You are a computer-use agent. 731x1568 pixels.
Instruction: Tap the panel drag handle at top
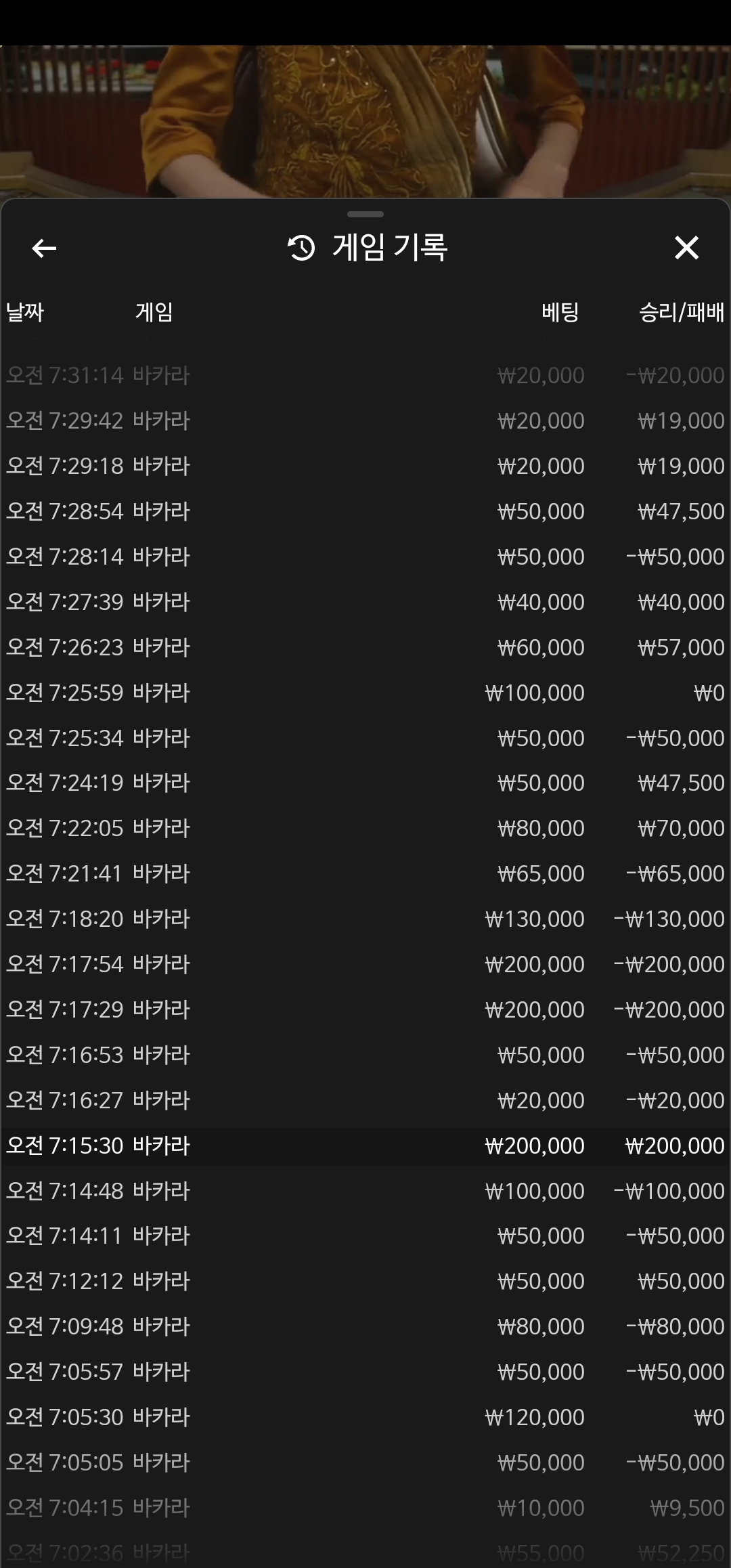pos(365,214)
